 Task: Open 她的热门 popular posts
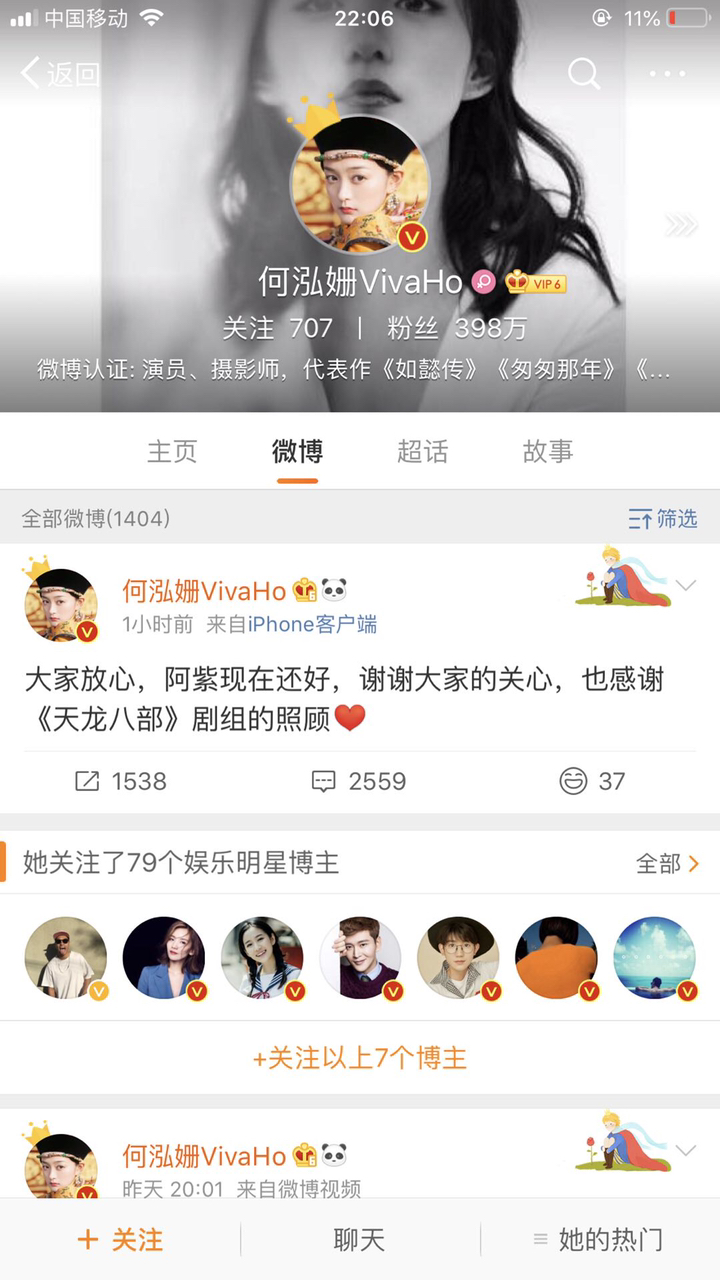(598, 1240)
